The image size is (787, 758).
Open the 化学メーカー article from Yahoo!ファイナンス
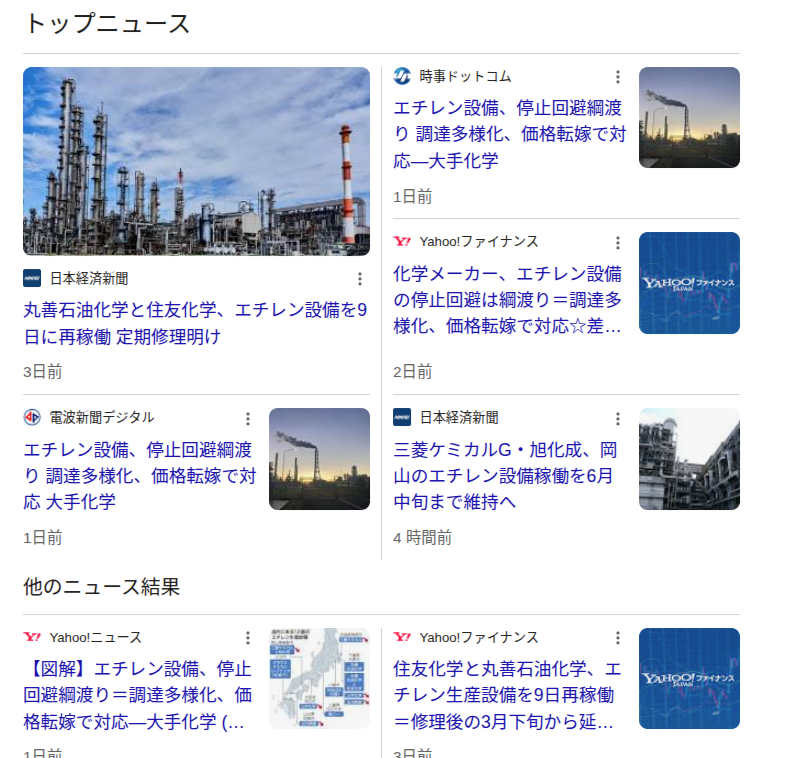509,299
